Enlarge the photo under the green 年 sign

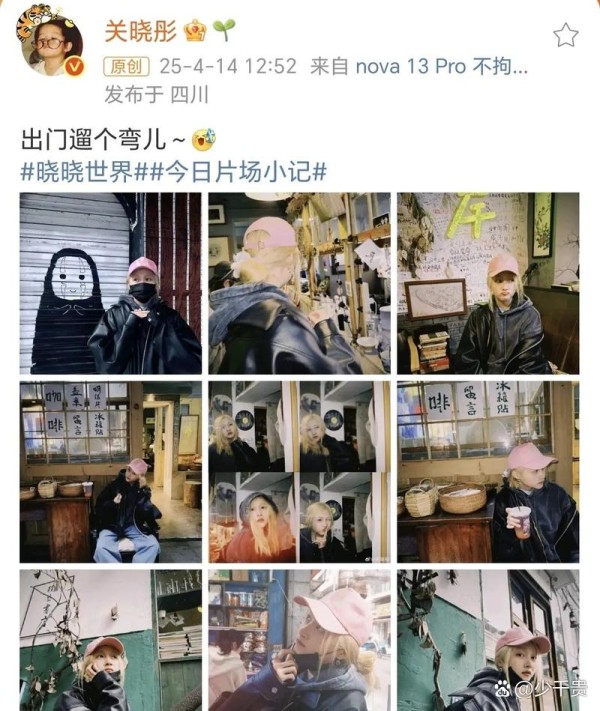[488, 283]
